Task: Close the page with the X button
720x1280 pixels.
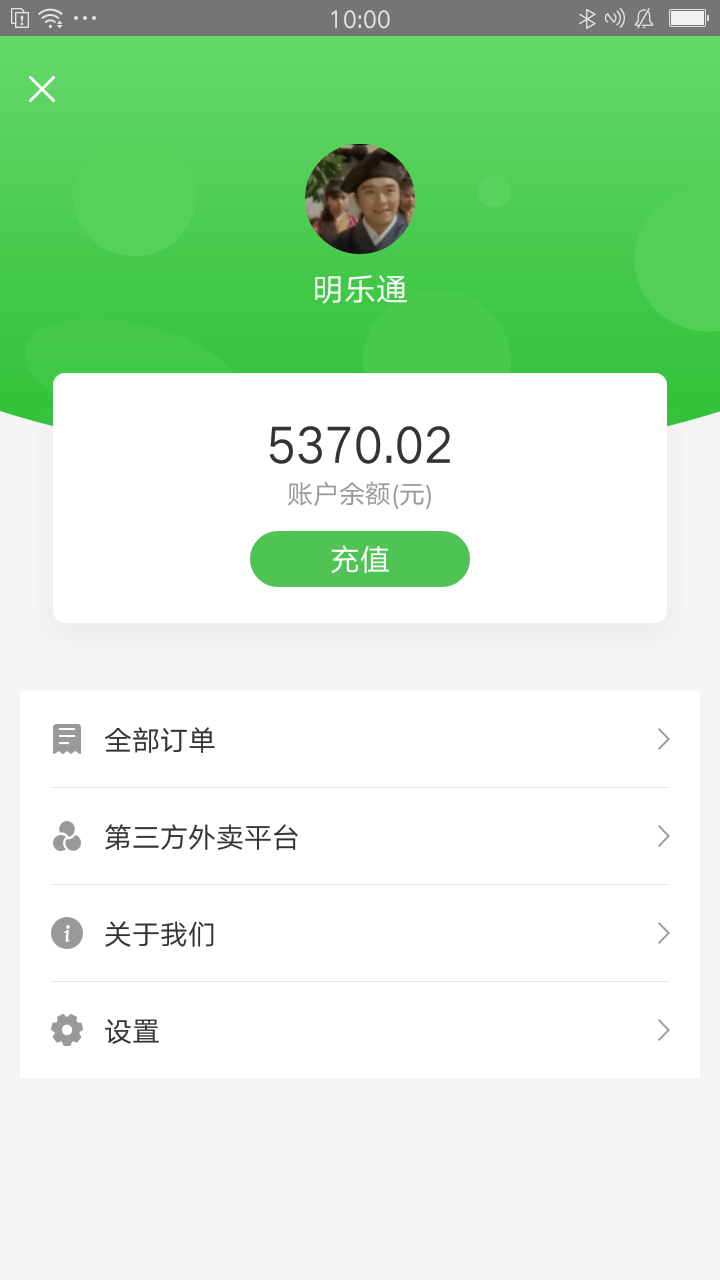Action: click(x=42, y=89)
